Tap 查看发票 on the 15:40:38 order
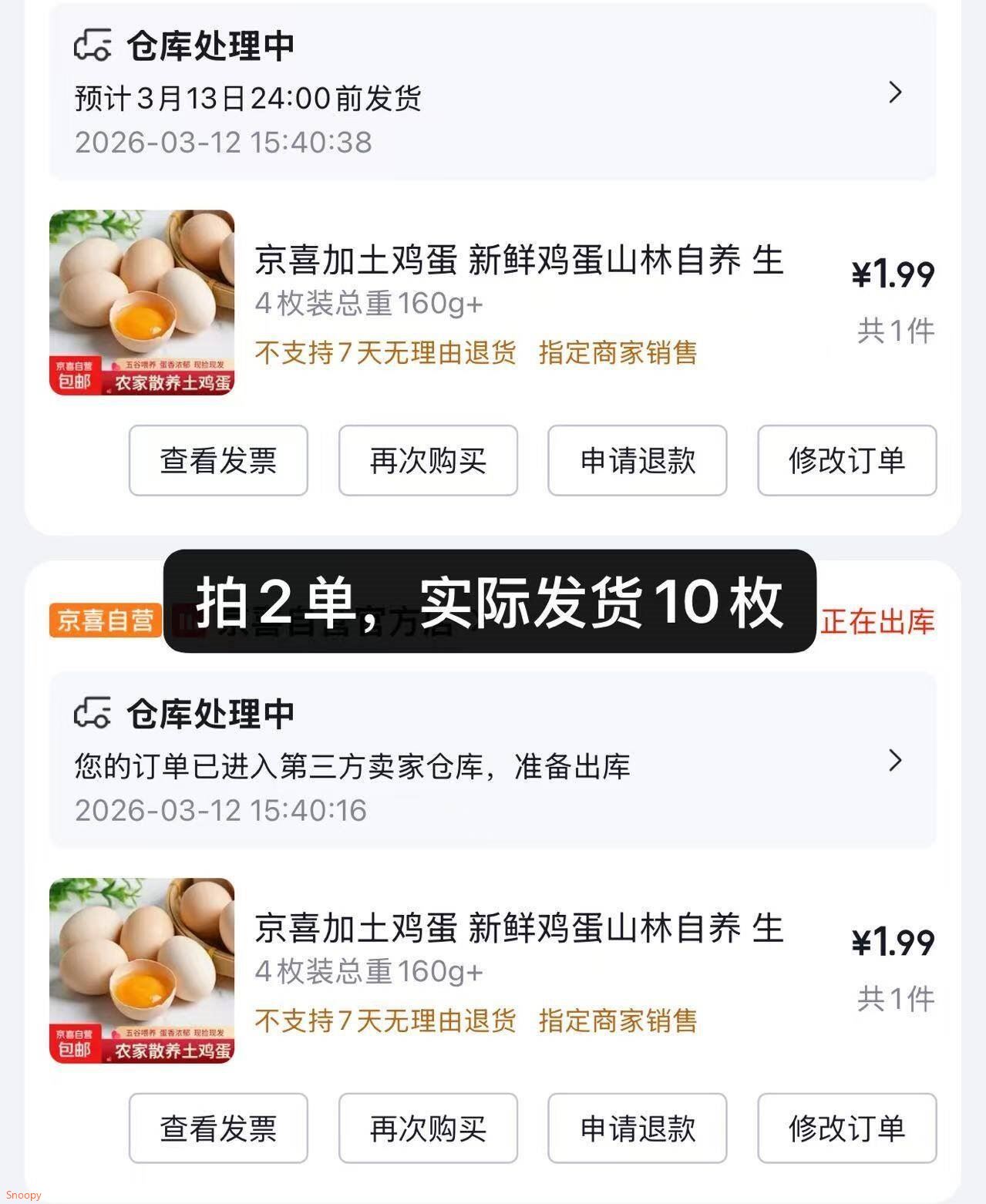Image resolution: width=986 pixels, height=1204 pixels. tap(218, 460)
